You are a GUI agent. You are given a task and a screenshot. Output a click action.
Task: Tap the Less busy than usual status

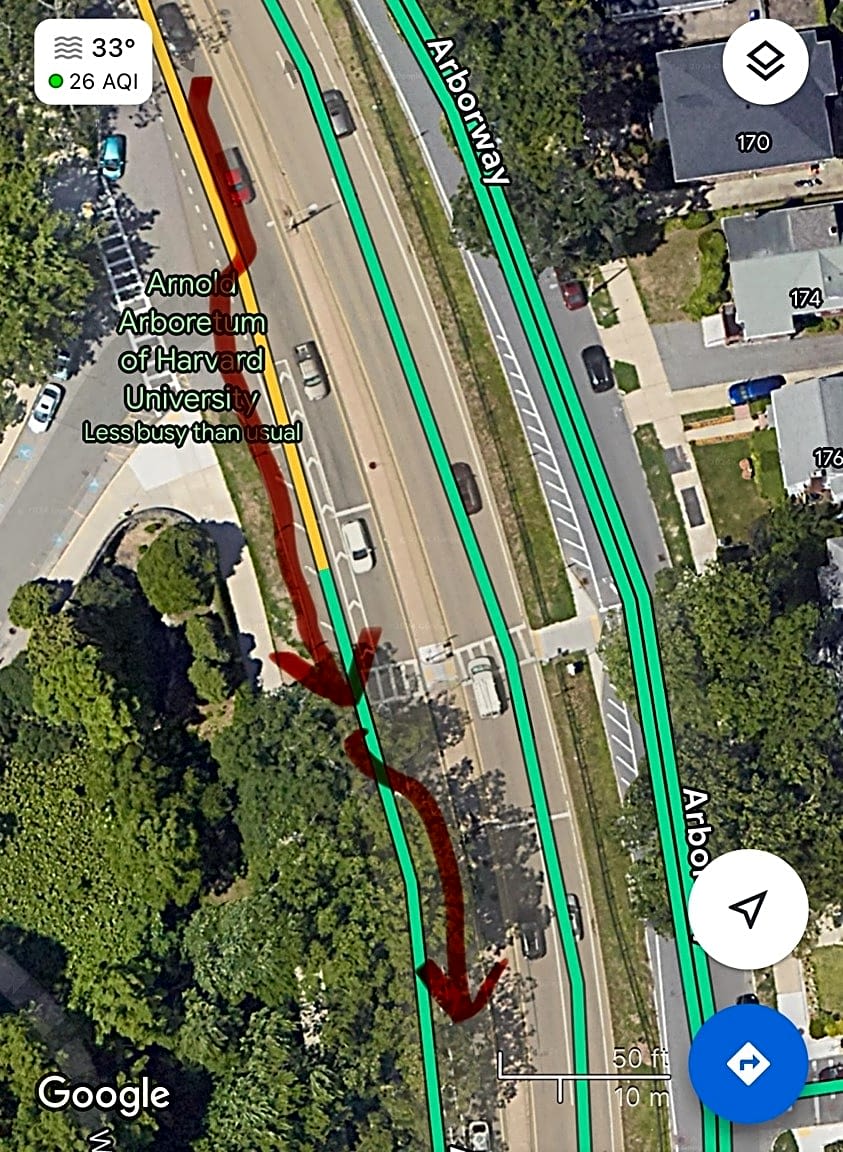[x=192, y=434]
